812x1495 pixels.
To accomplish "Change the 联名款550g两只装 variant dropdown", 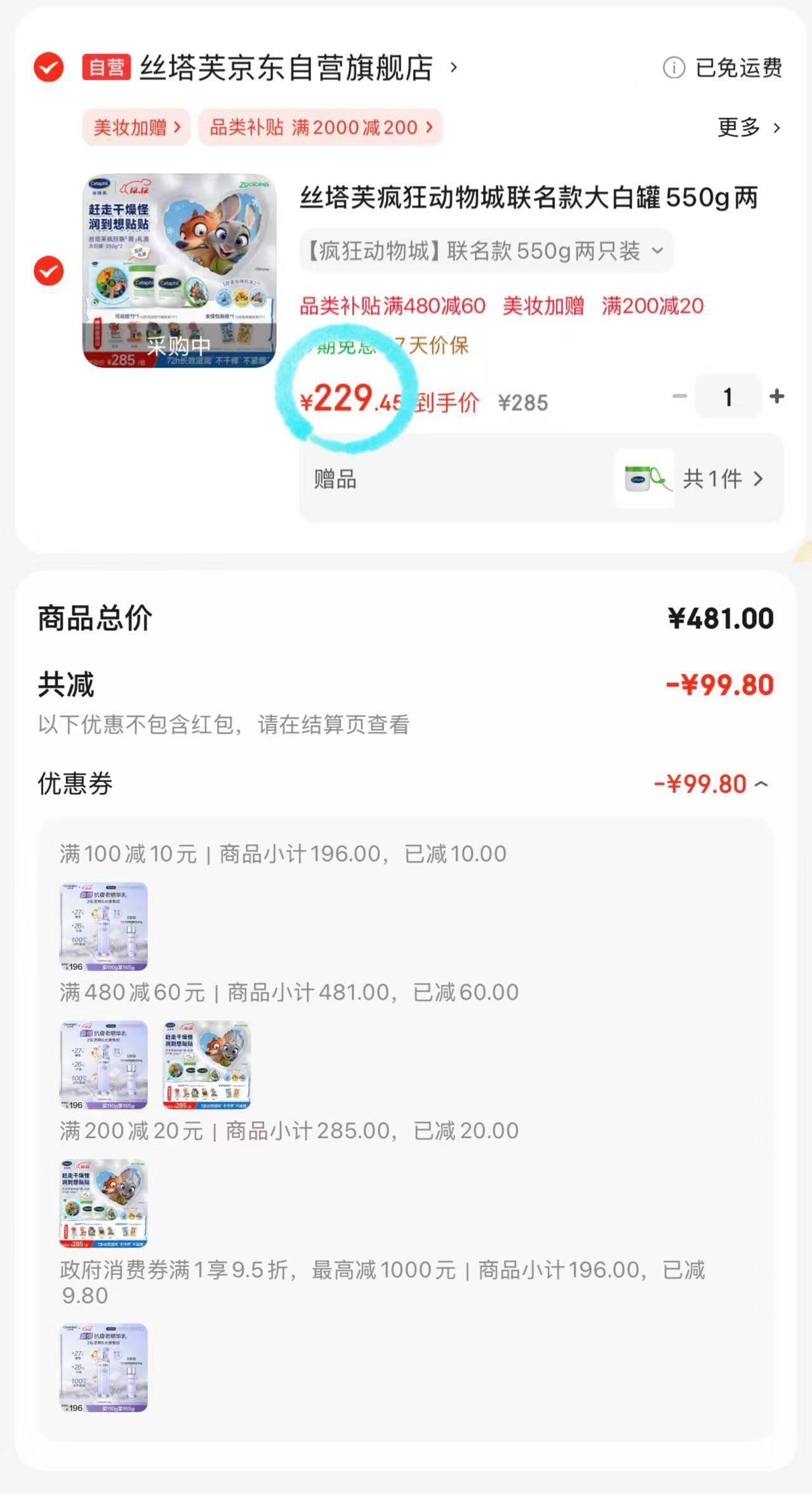I will click(486, 251).
